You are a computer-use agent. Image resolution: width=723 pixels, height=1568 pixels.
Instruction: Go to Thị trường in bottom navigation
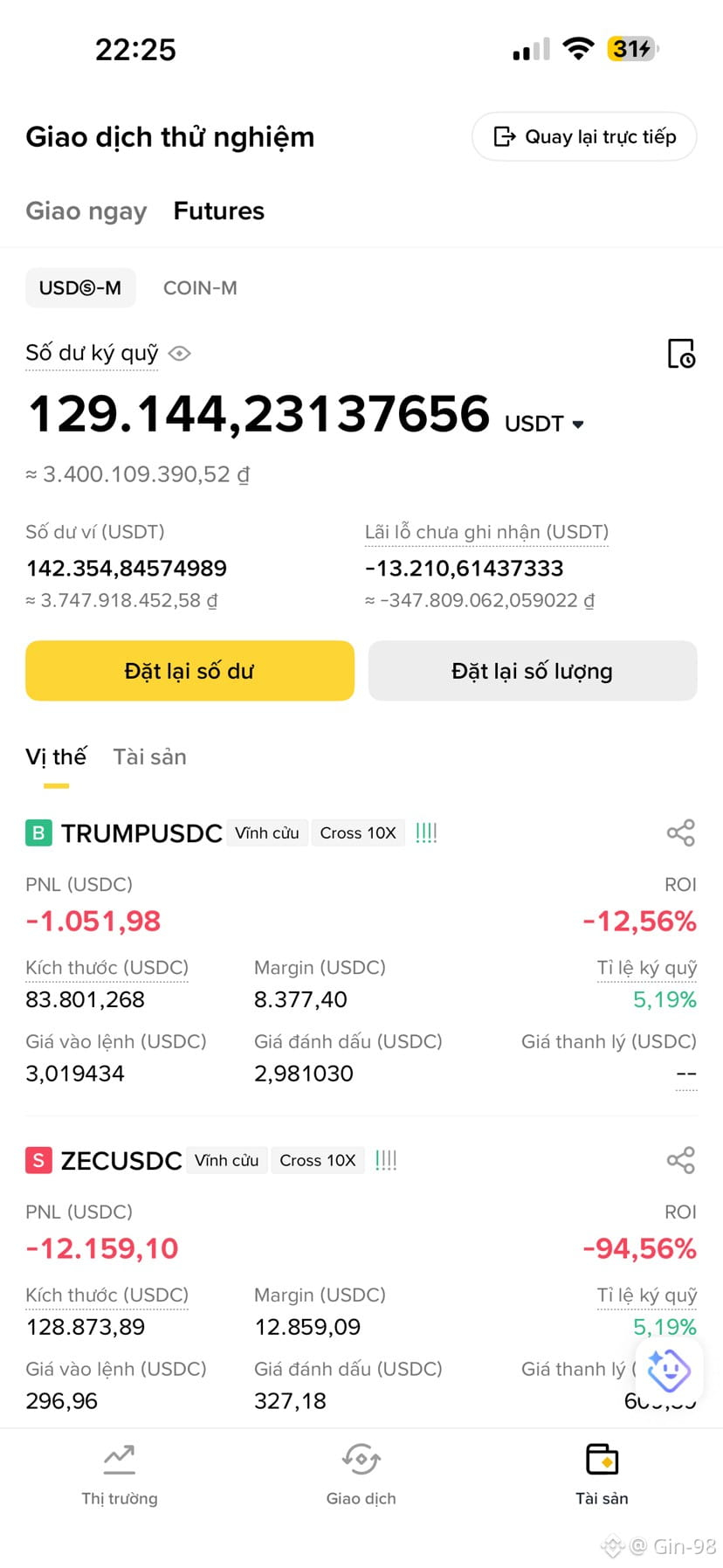tap(120, 1475)
